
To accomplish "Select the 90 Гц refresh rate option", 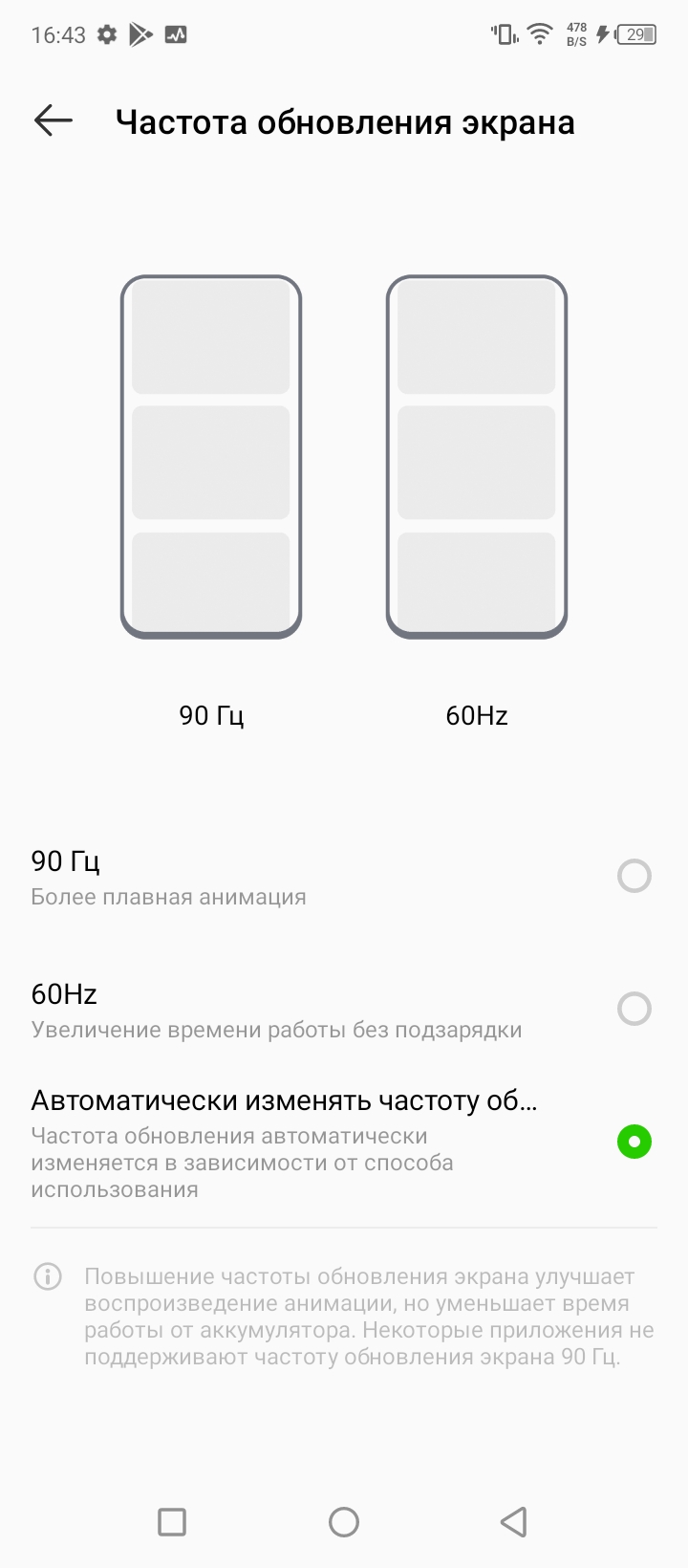I will point(634,876).
